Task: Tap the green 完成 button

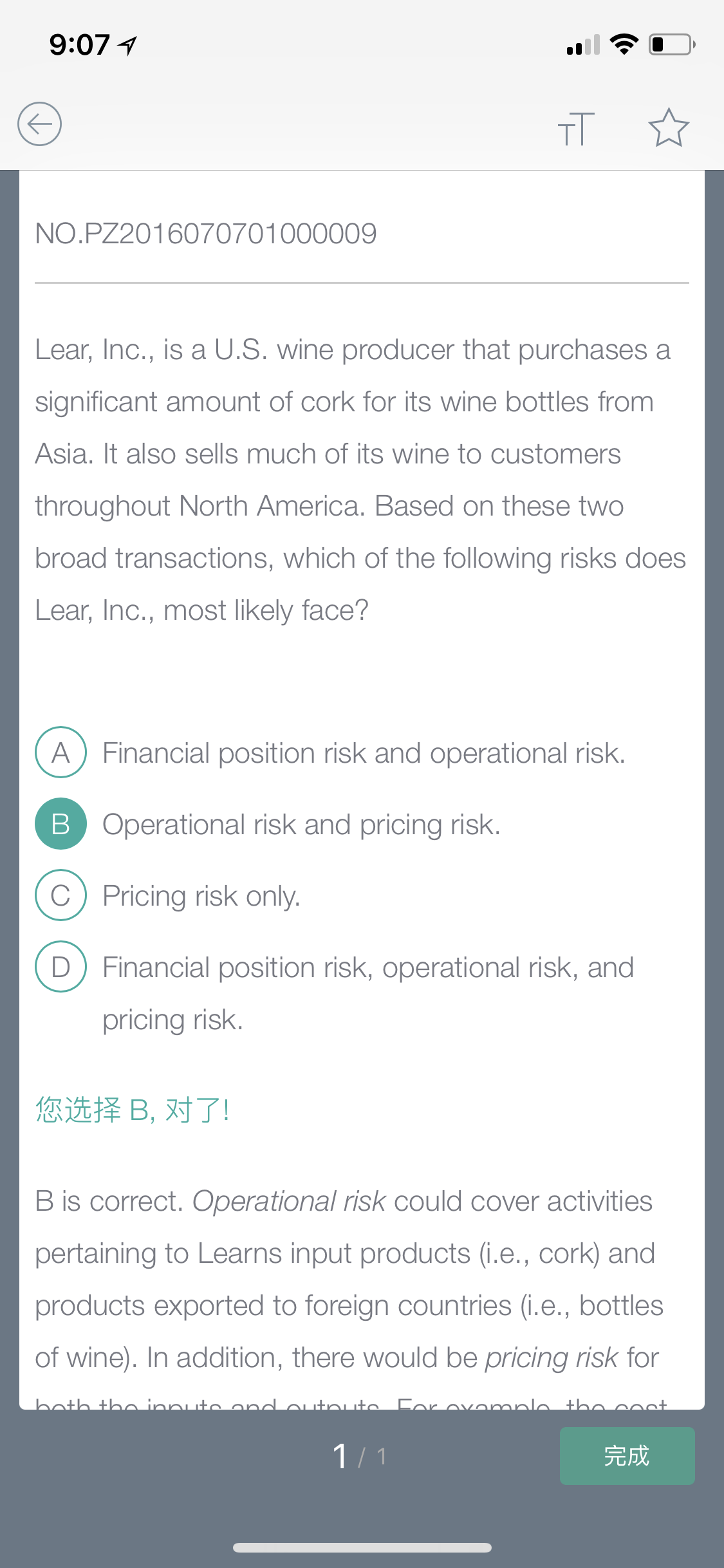Action: tap(627, 1456)
